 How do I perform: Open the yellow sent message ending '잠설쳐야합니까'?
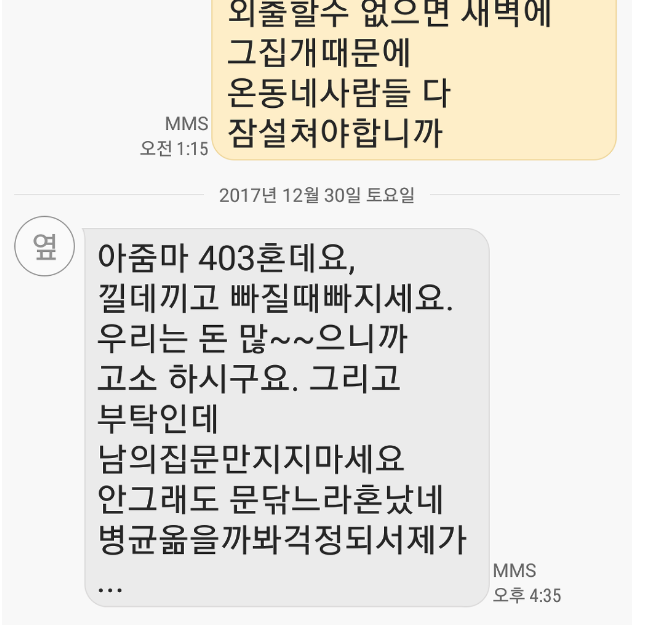pyautogui.click(x=414, y=80)
